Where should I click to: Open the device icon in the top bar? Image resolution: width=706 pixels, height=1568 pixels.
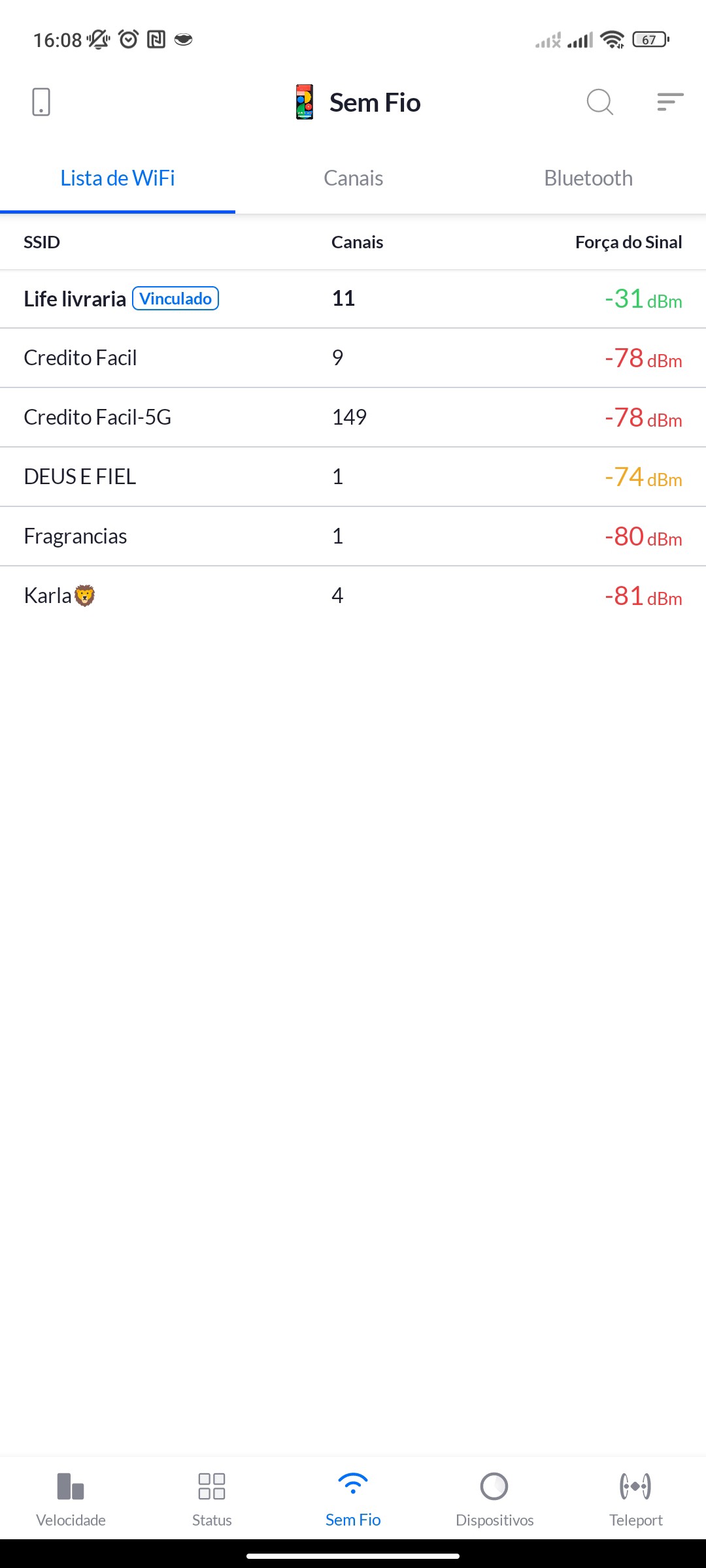coord(41,102)
